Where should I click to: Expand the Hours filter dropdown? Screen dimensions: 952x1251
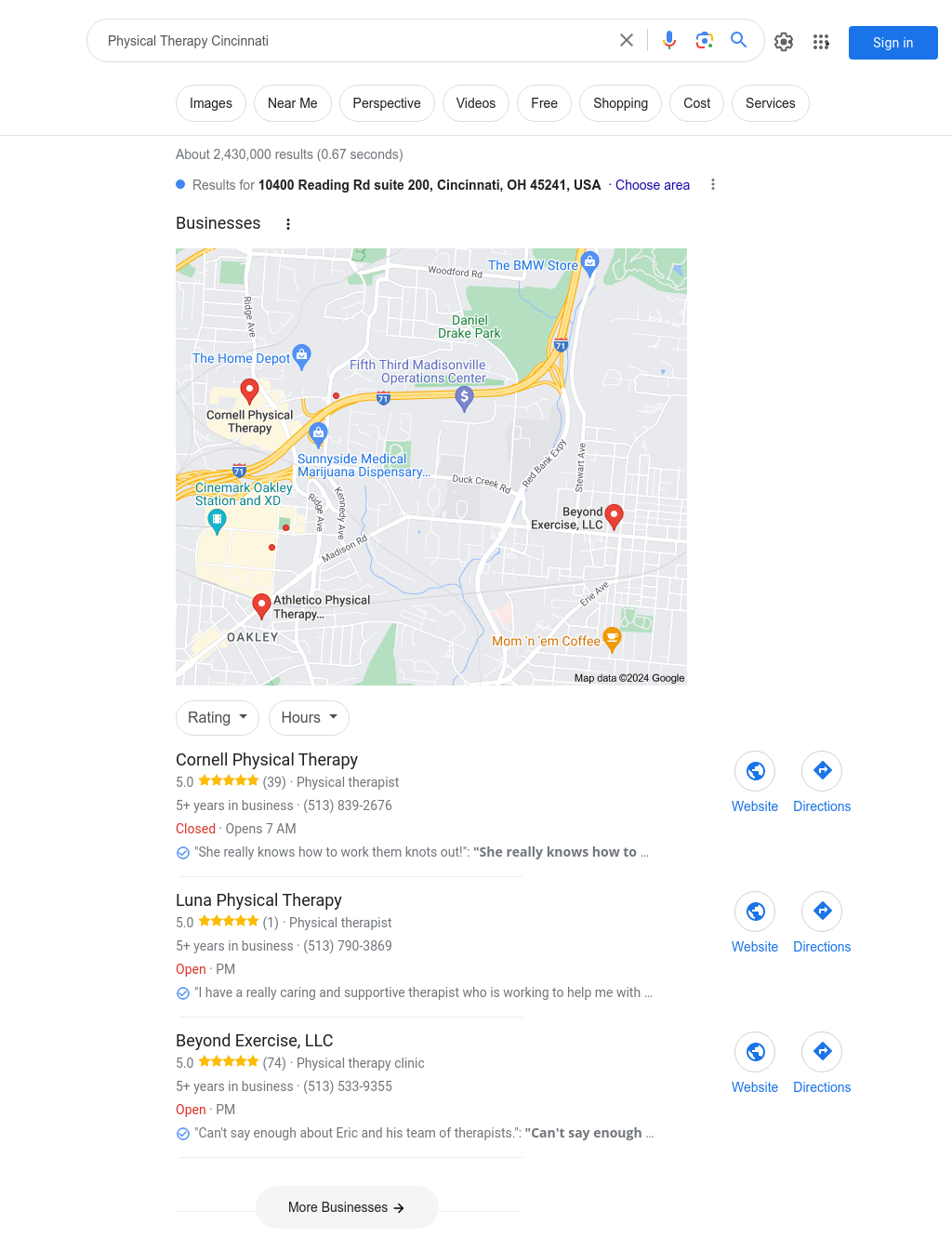[309, 717]
